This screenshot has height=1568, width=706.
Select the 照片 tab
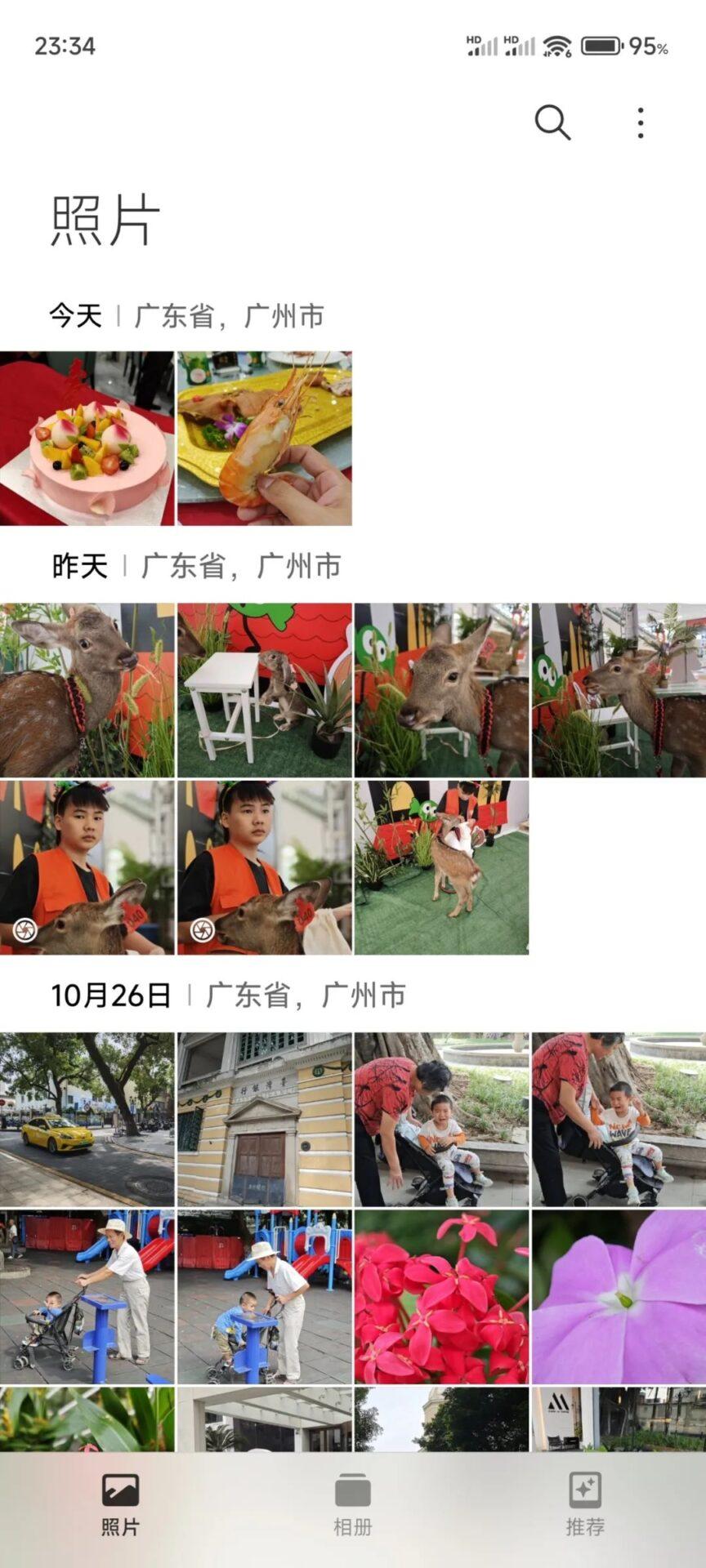[120, 1505]
